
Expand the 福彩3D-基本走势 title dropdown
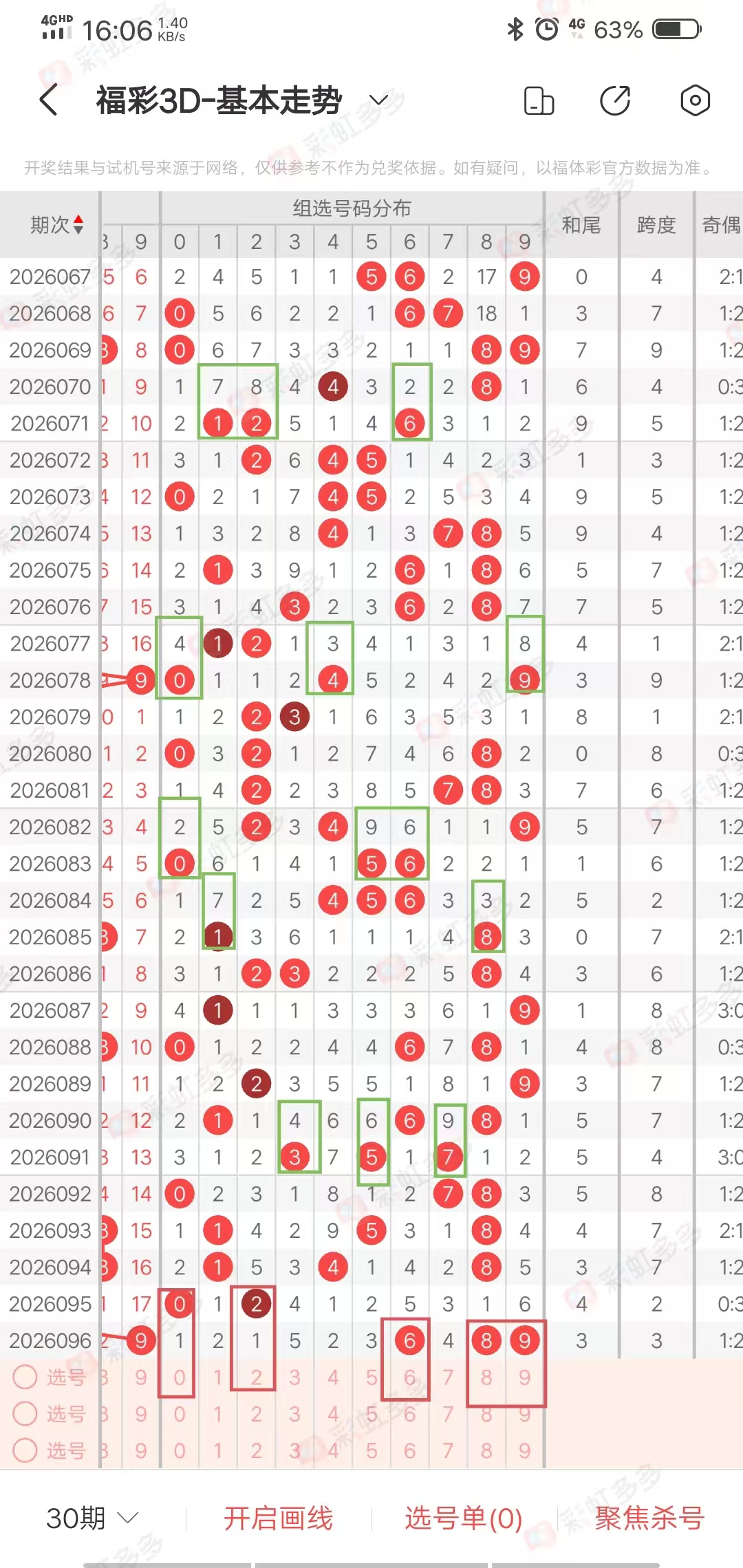click(x=379, y=100)
